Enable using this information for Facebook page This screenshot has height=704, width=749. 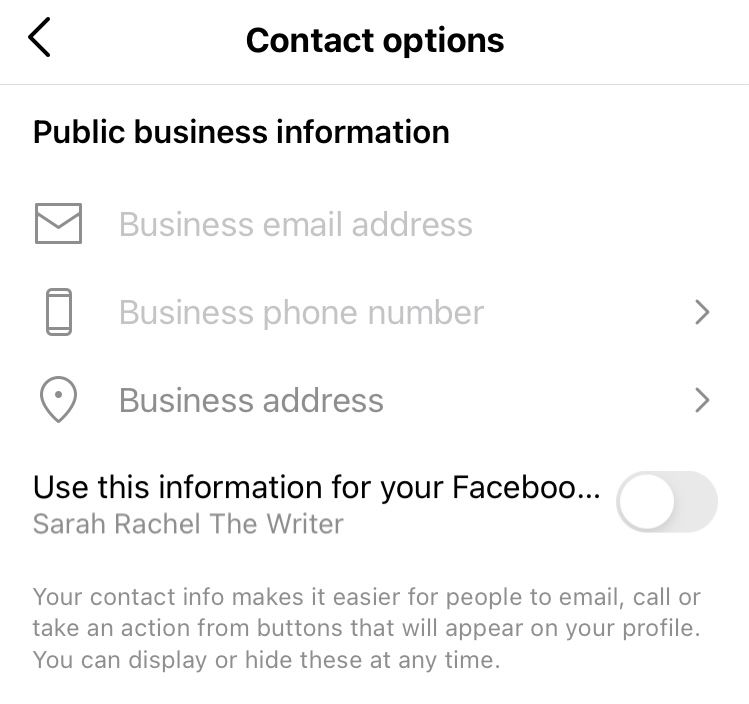(x=666, y=501)
